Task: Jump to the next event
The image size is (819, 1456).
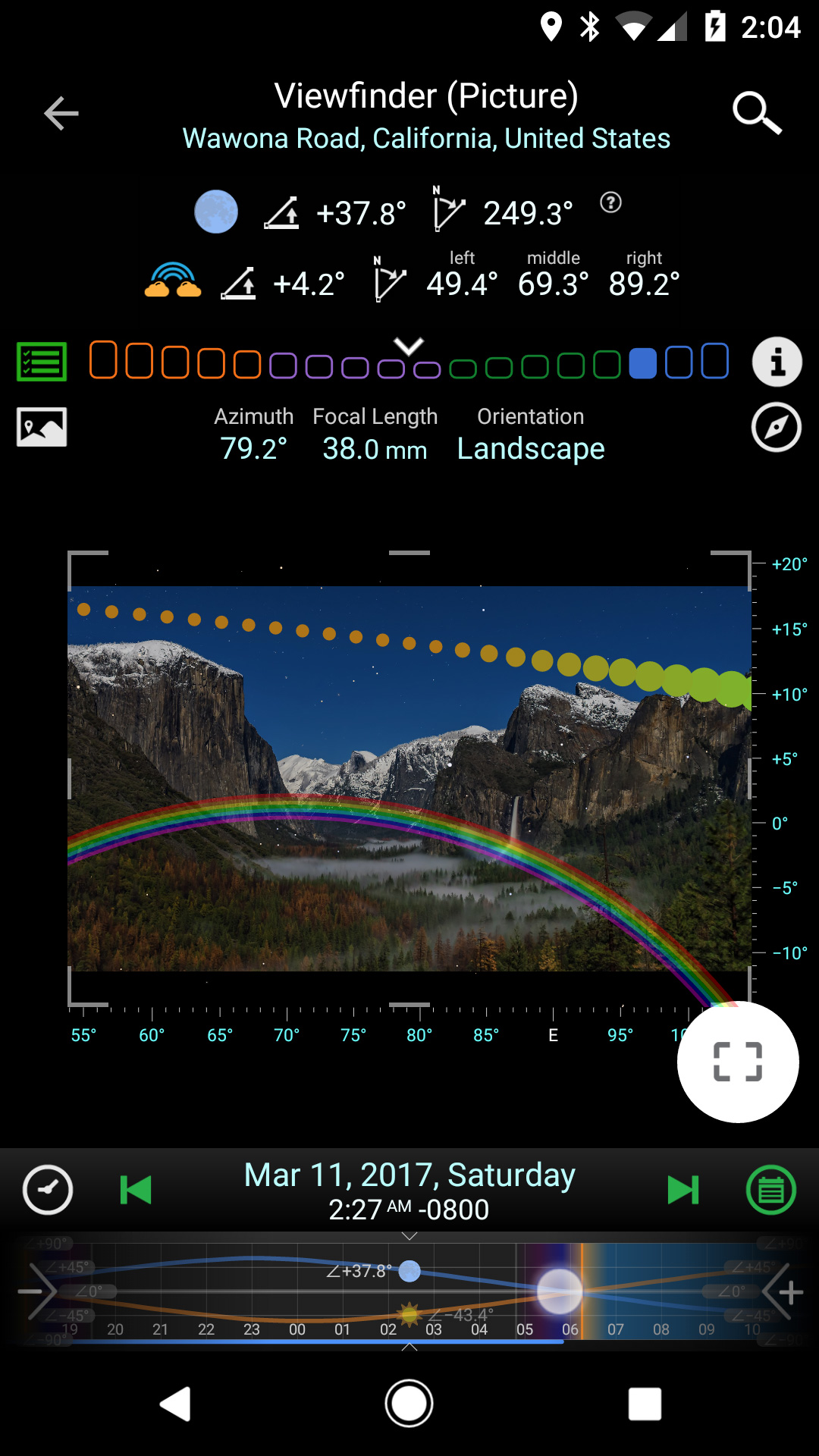Action: [x=682, y=1190]
